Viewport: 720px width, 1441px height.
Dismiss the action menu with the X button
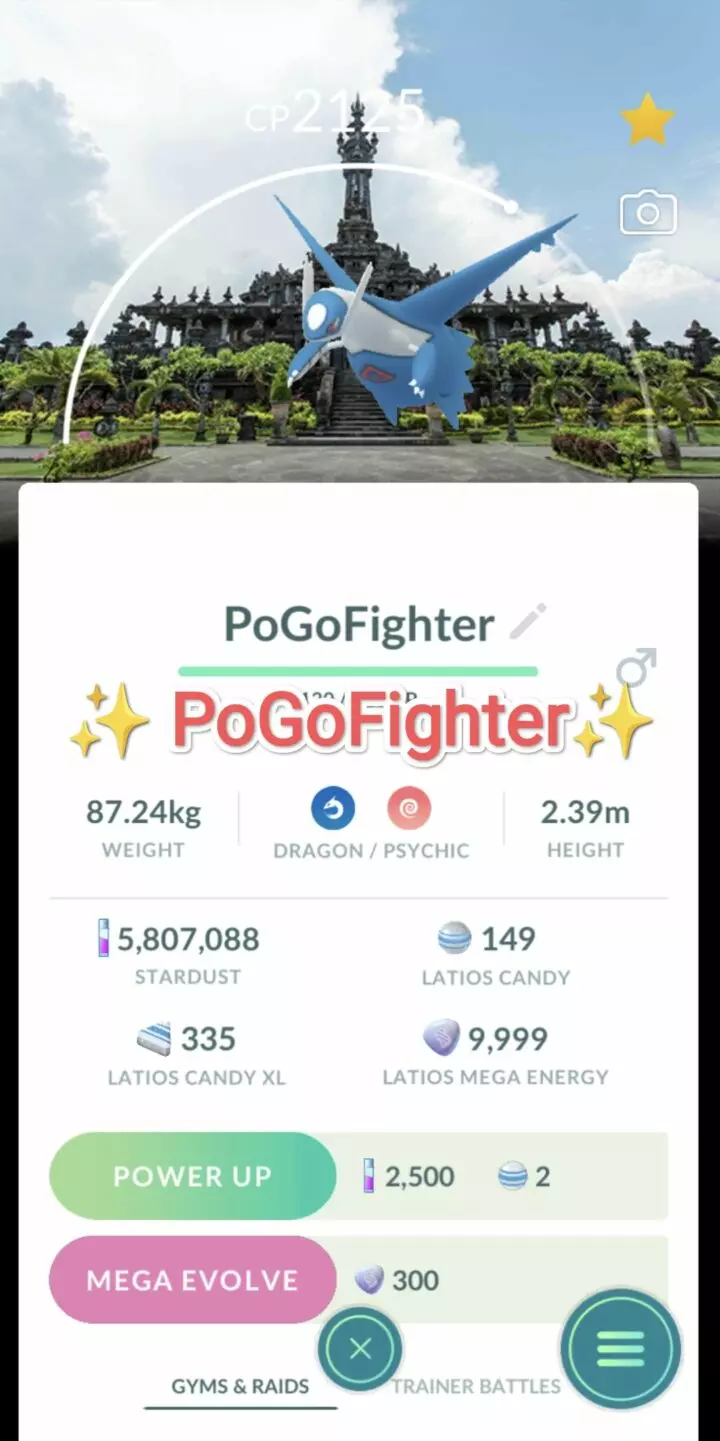(x=360, y=1348)
